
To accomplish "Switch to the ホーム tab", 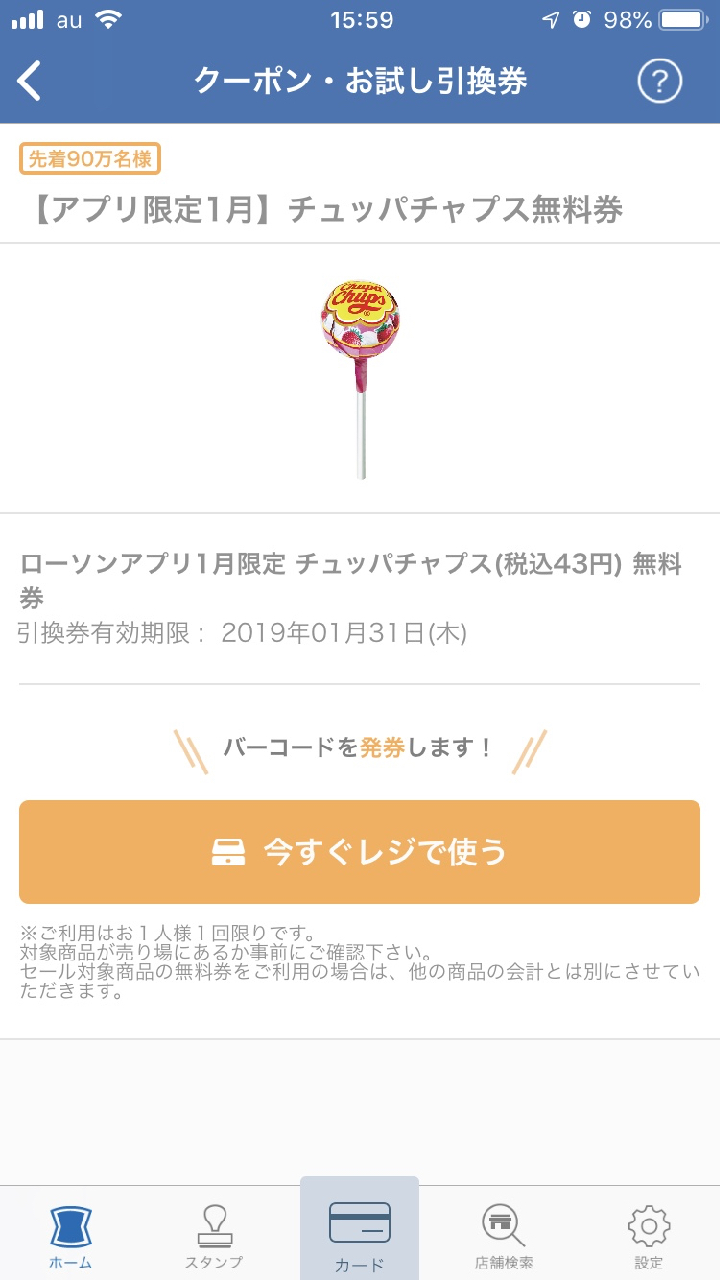I will [x=71, y=1235].
